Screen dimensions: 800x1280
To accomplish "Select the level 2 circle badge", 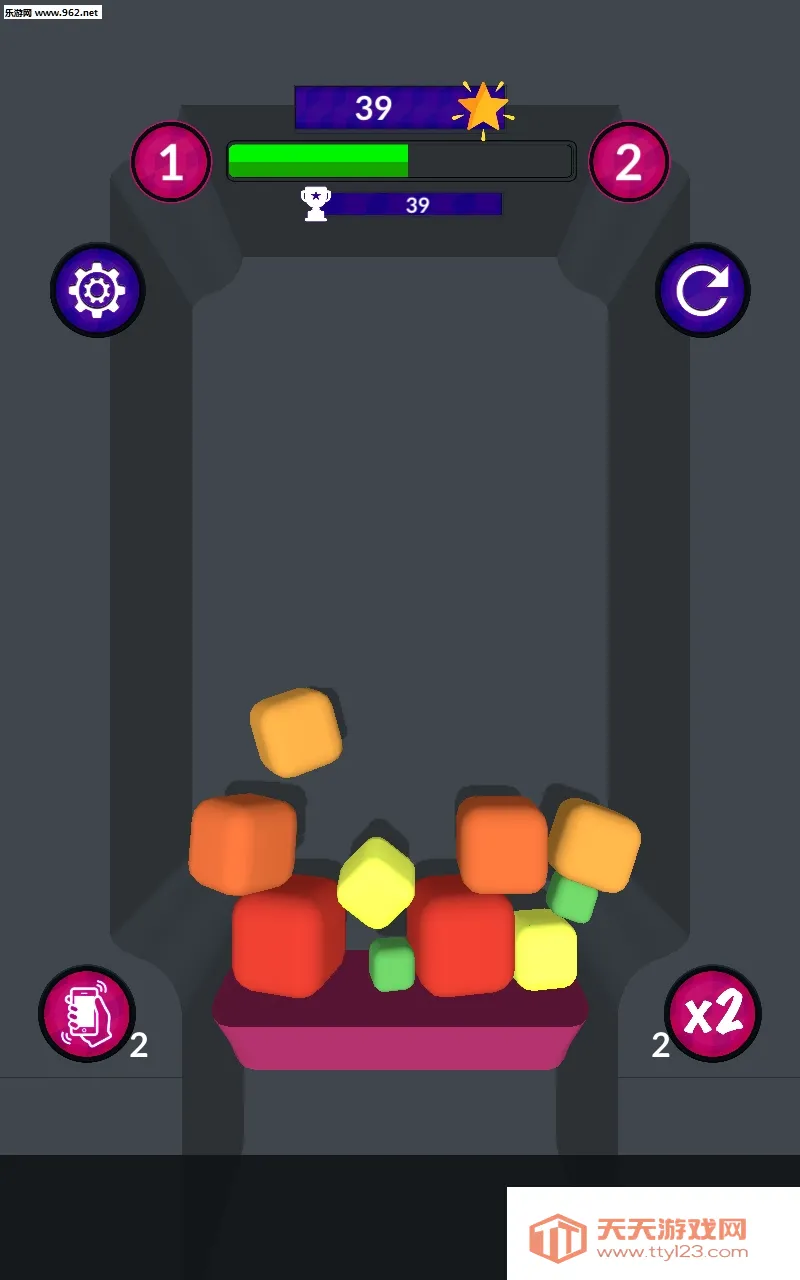I will click(x=629, y=161).
